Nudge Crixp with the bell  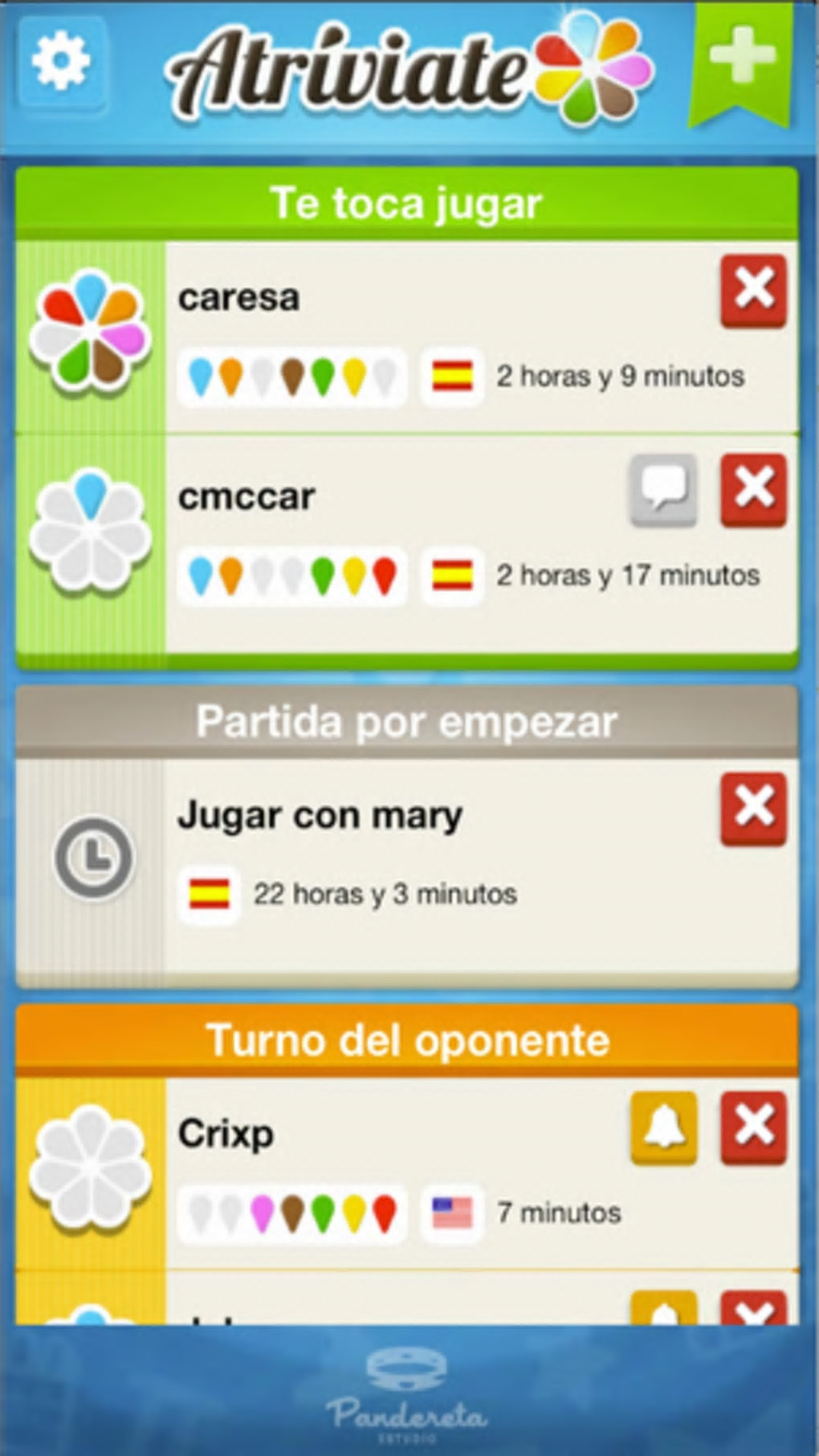tap(662, 1128)
